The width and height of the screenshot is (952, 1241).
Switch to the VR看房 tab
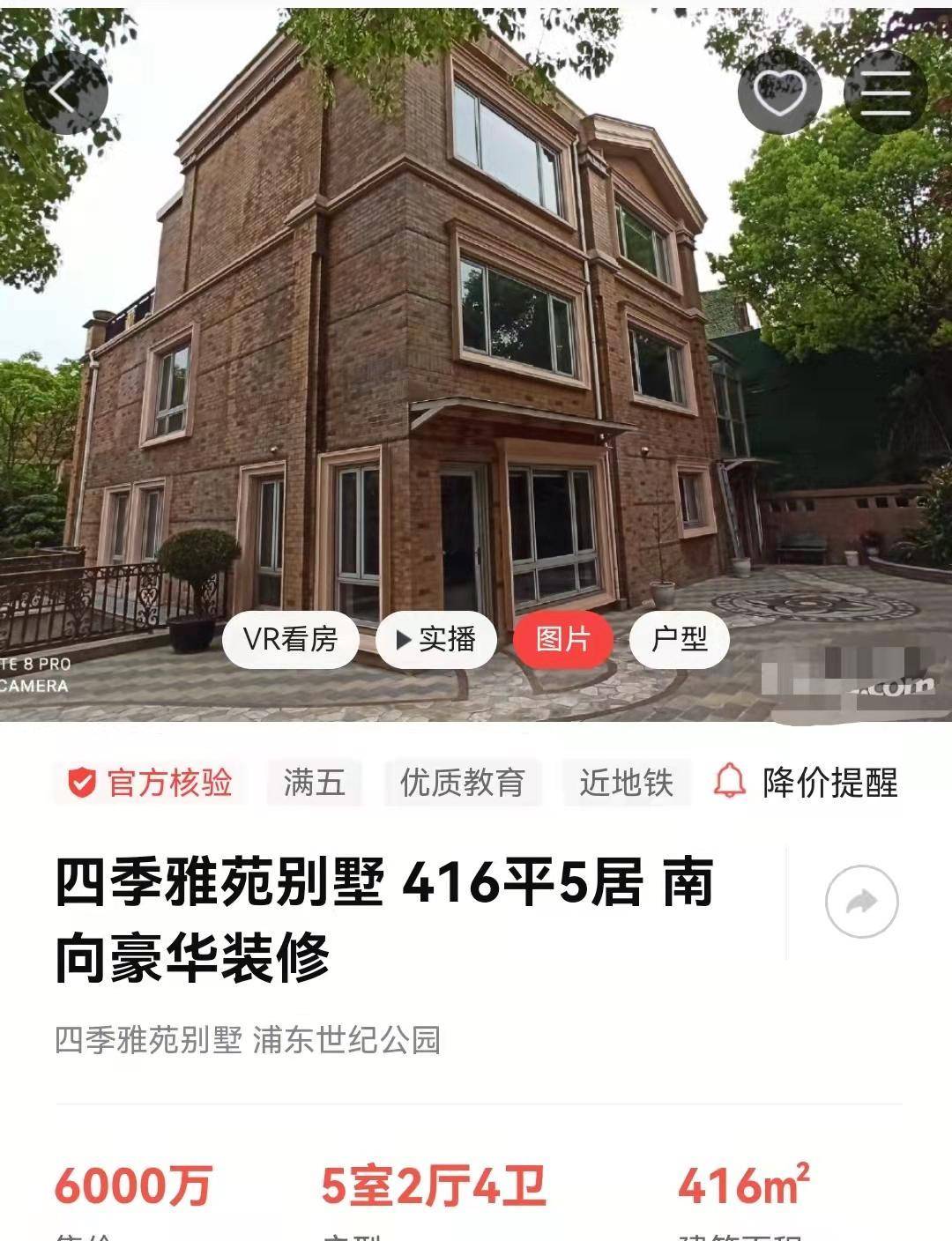[x=291, y=640]
